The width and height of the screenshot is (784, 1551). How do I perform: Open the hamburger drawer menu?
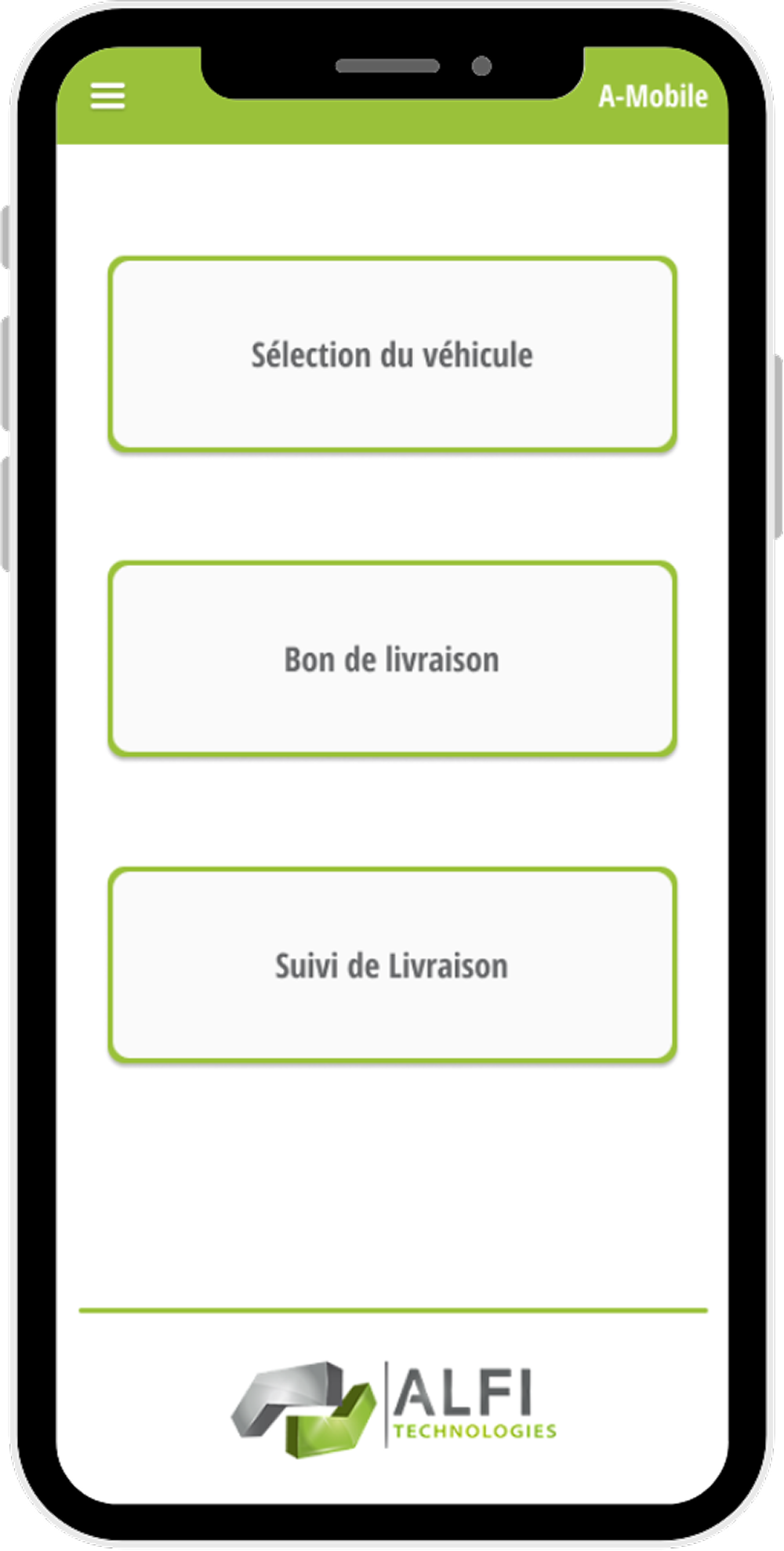point(107,96)
